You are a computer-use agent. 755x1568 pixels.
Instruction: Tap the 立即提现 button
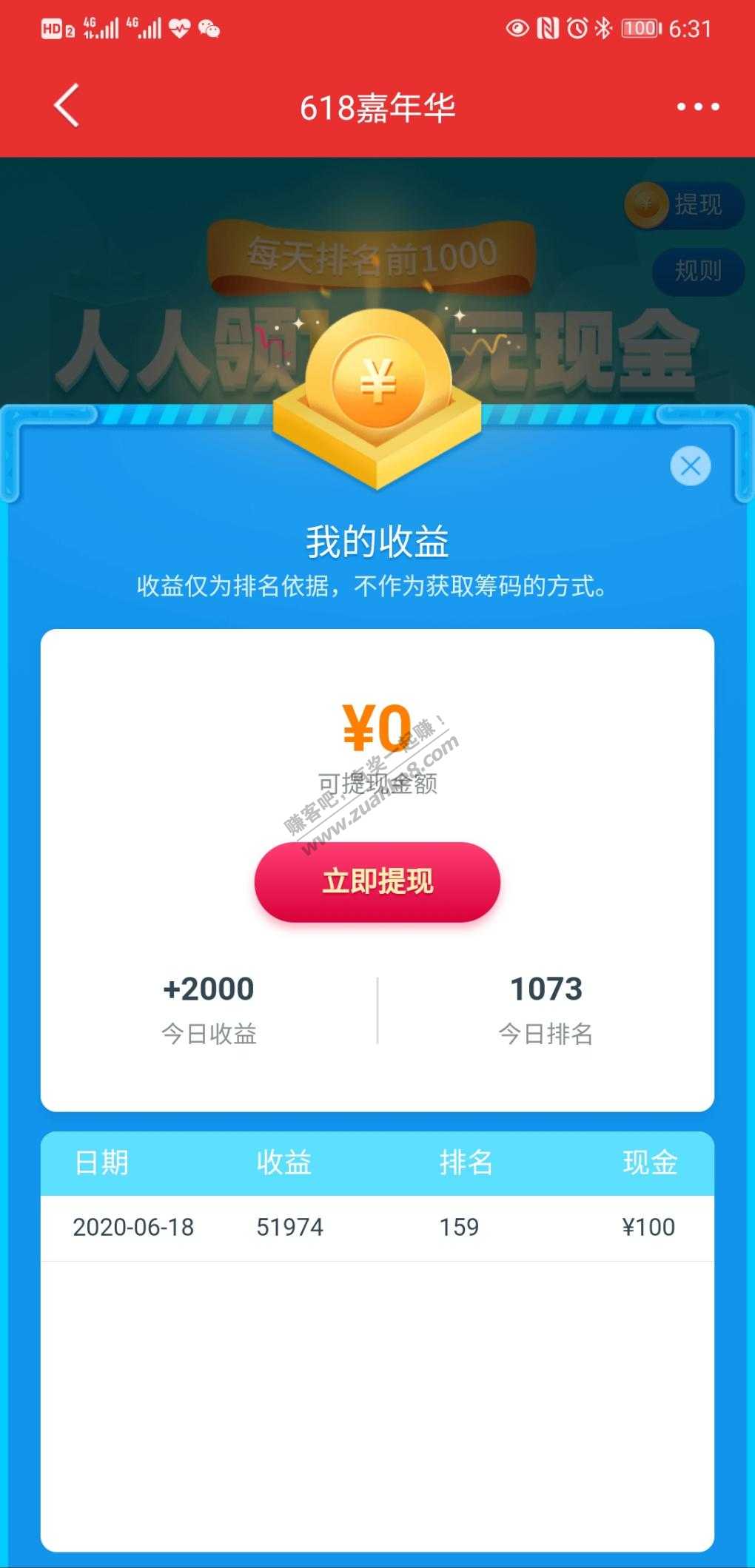point(377,881)
